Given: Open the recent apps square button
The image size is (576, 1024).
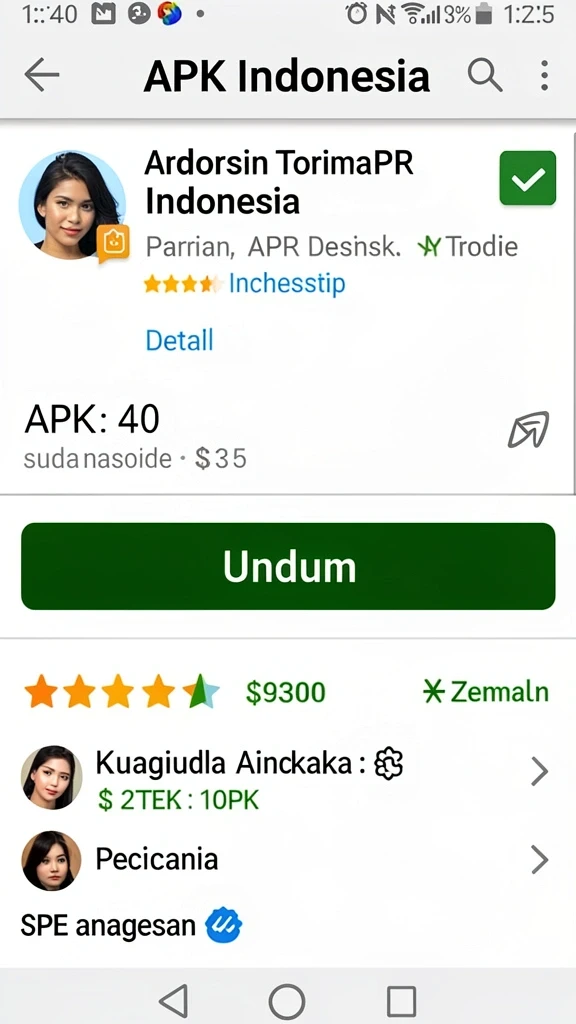Looking at the screenshot, I should (401, 1000).
